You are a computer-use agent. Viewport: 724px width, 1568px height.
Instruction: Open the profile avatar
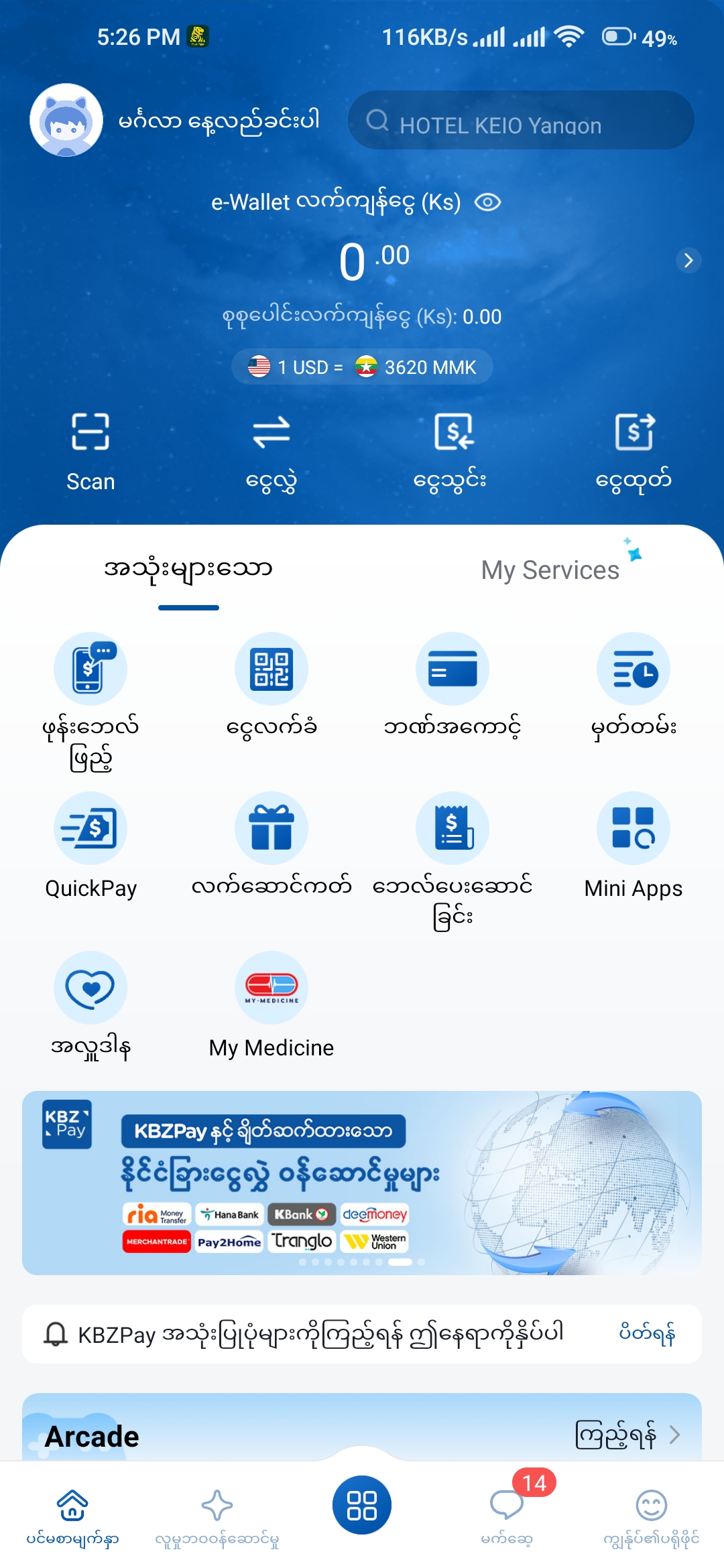pyautogui.click(x=66, y=120)
